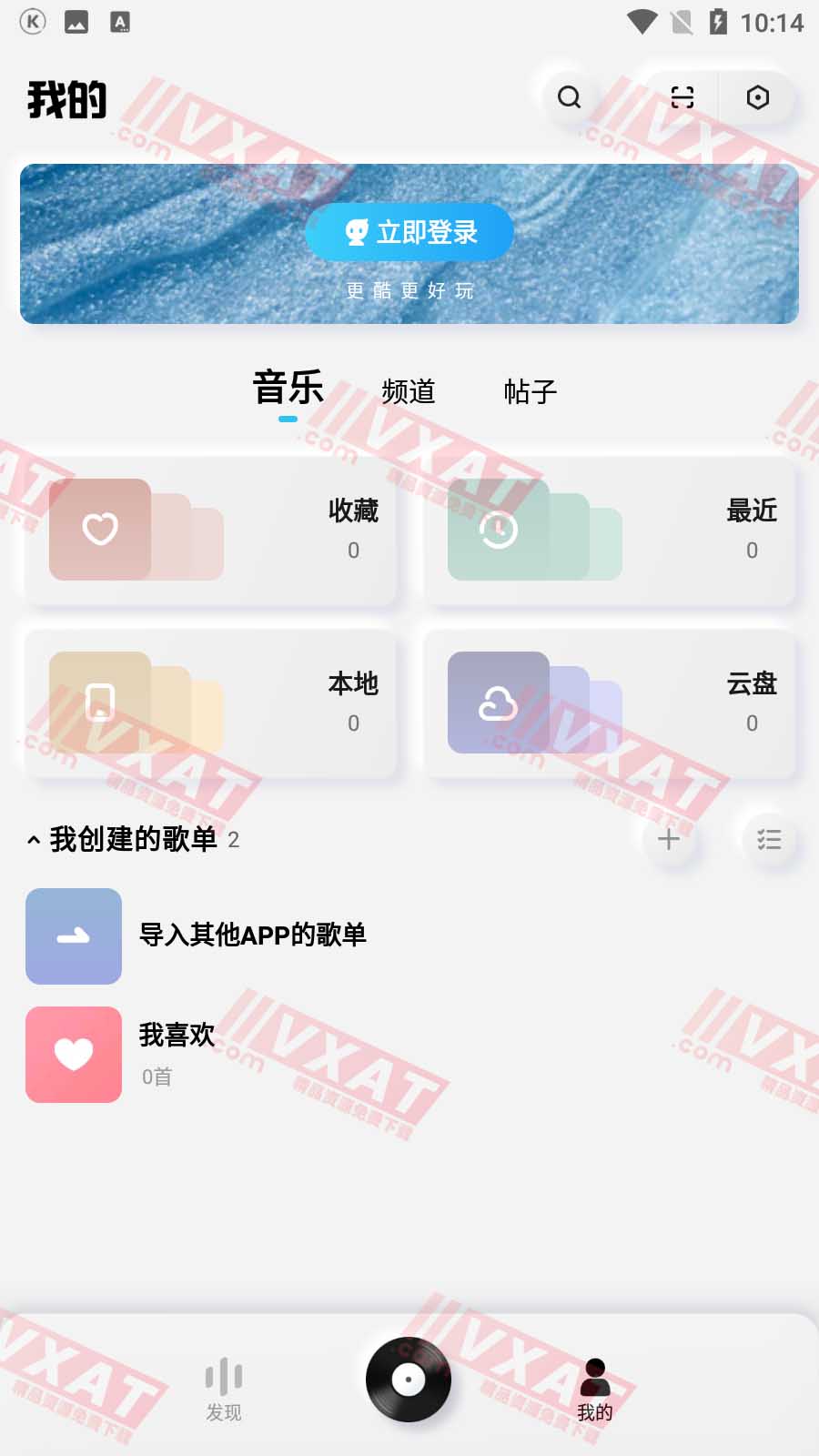819x1456 pixels.
Task: Open the settings hexagon icon
Action: (757, 97)
